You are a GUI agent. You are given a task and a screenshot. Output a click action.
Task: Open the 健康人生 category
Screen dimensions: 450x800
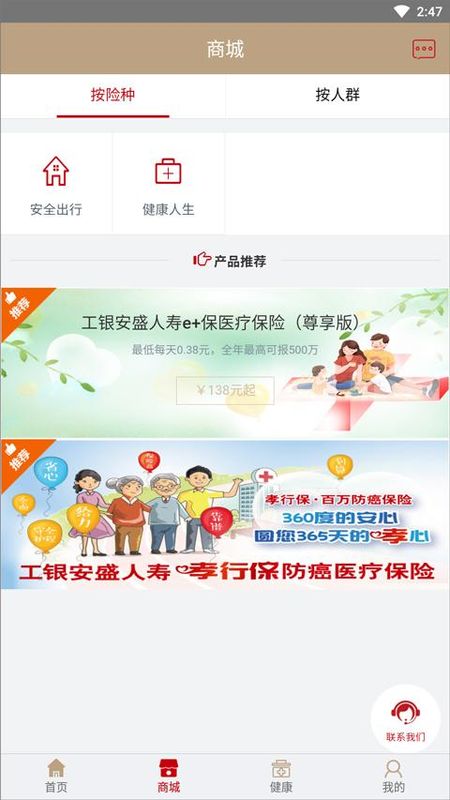click(168, 184)
